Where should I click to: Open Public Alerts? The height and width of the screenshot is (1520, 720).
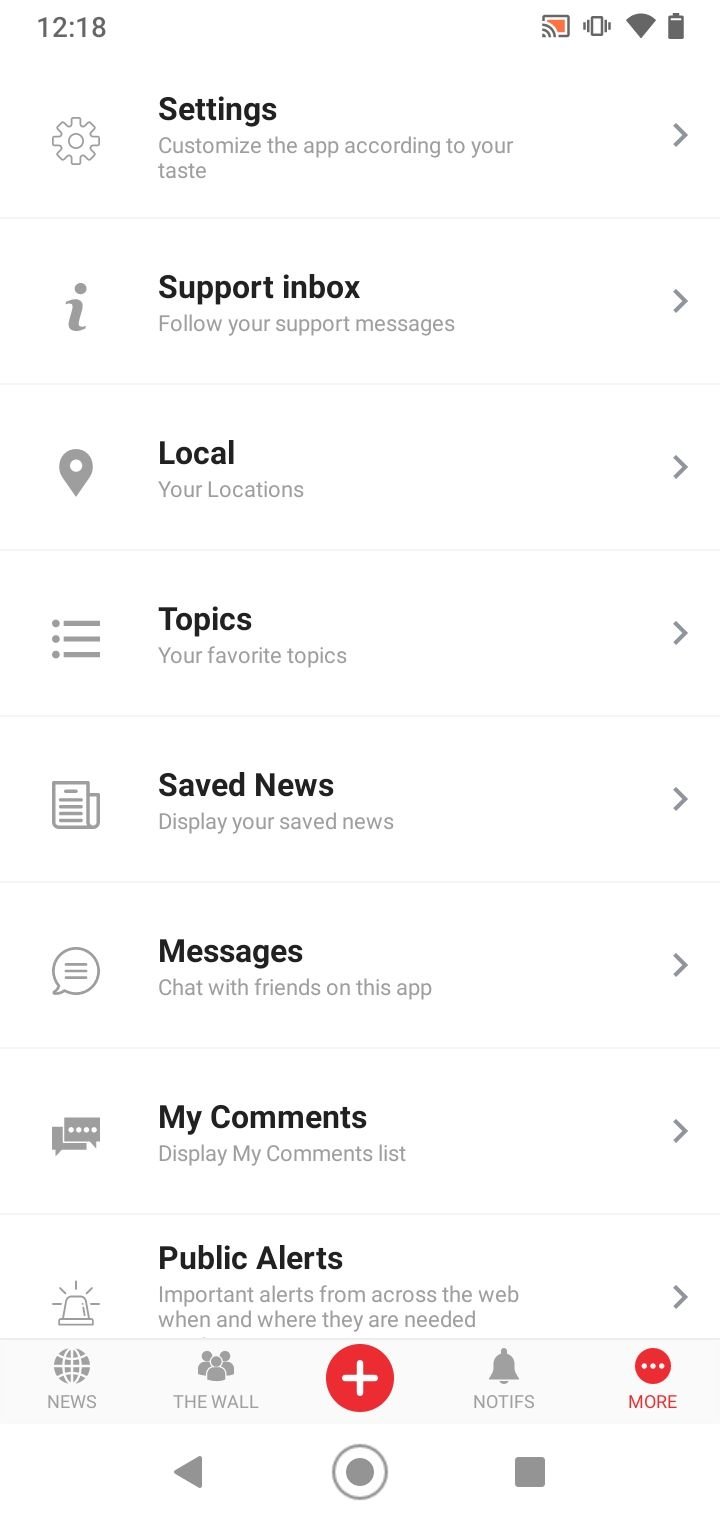coord(360,1277)
